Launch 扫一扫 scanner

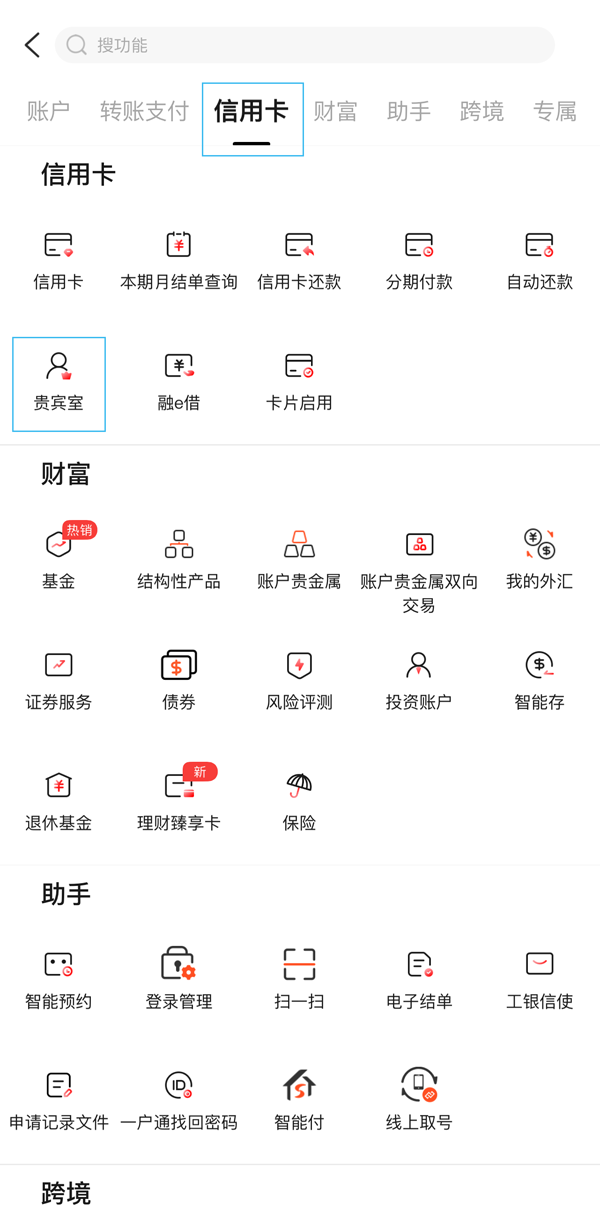[299, 979]
